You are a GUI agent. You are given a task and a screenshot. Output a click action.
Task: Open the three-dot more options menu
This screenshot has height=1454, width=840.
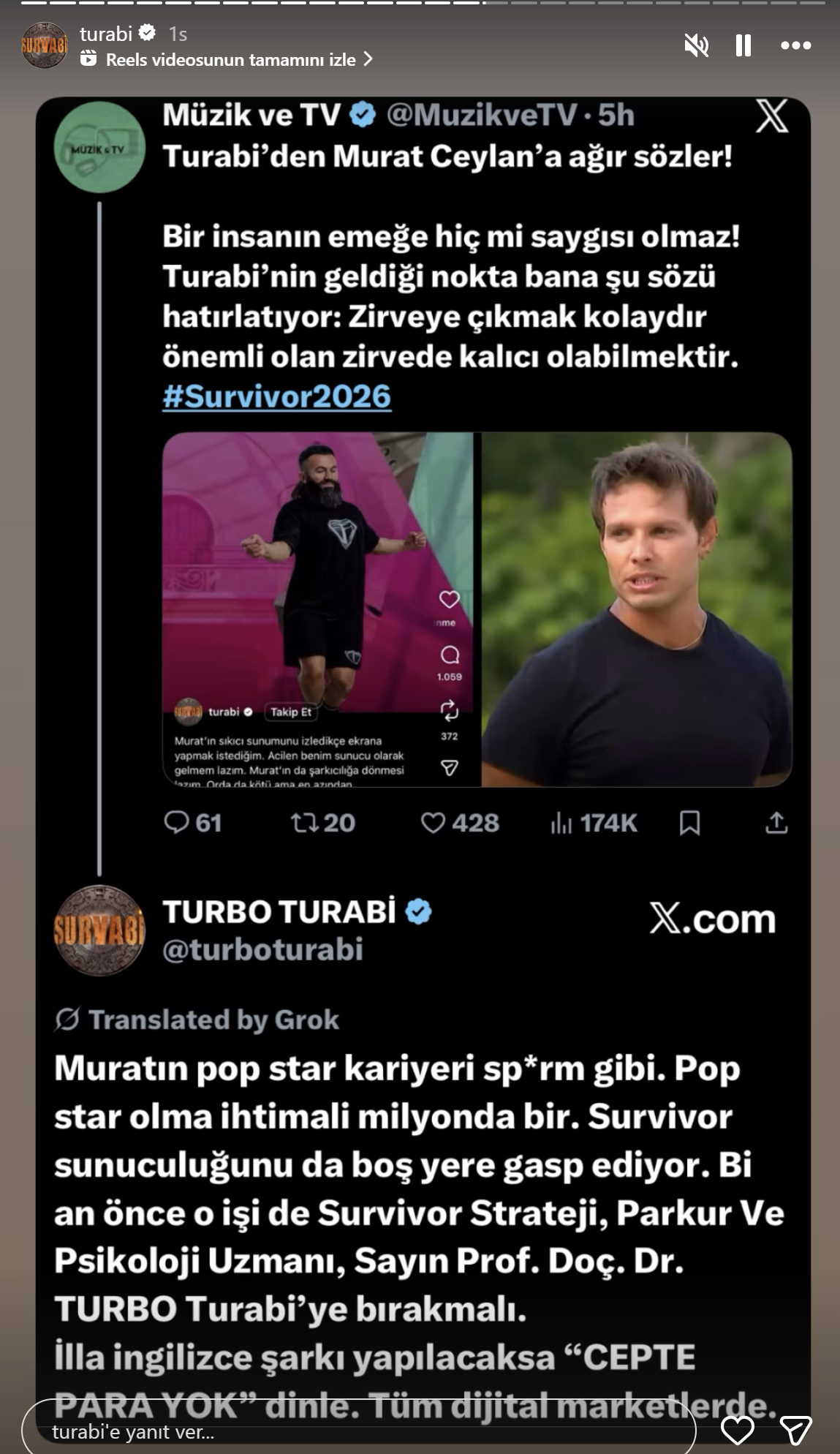coord(795,46)
